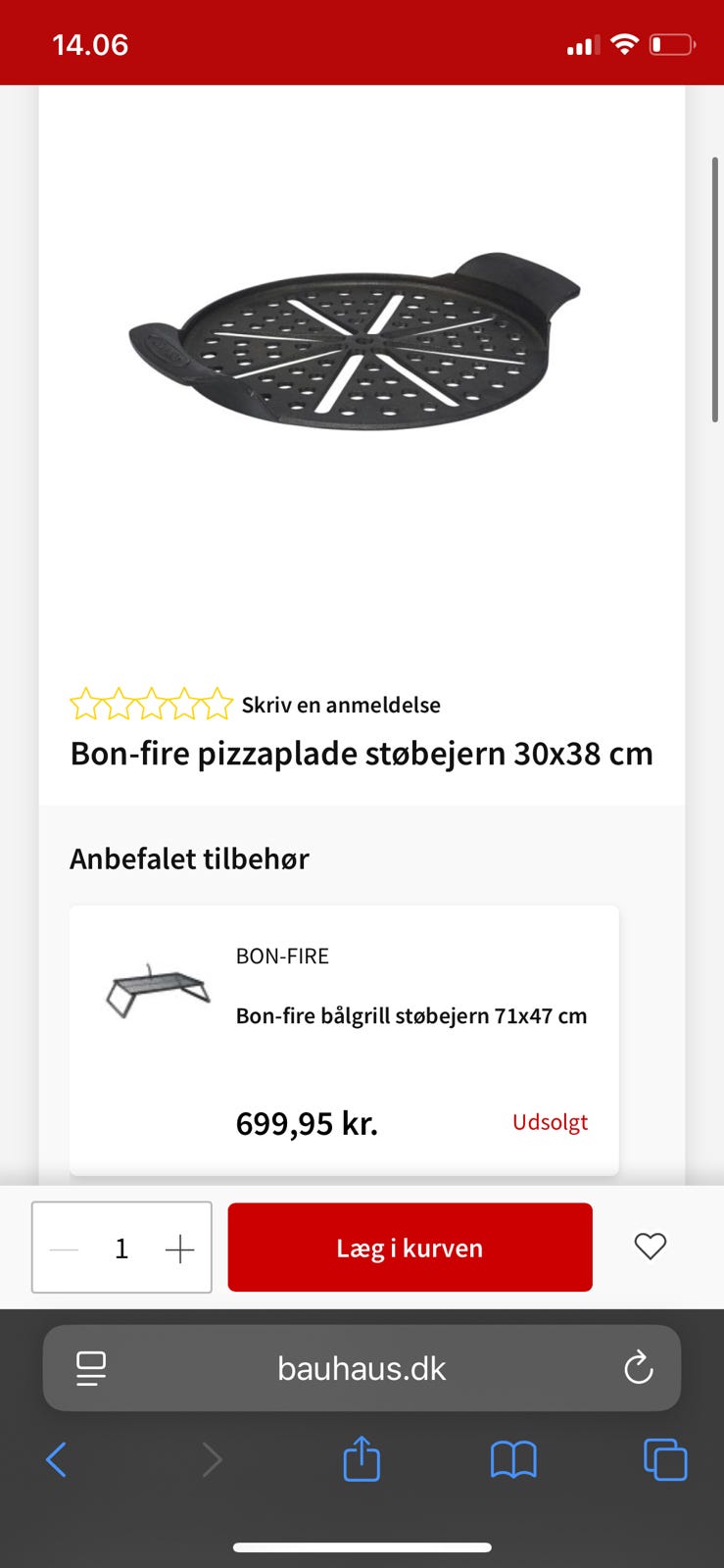Tap the first rating star
The width and height of the screenshot is (724, 1568).
coord(85,704)
